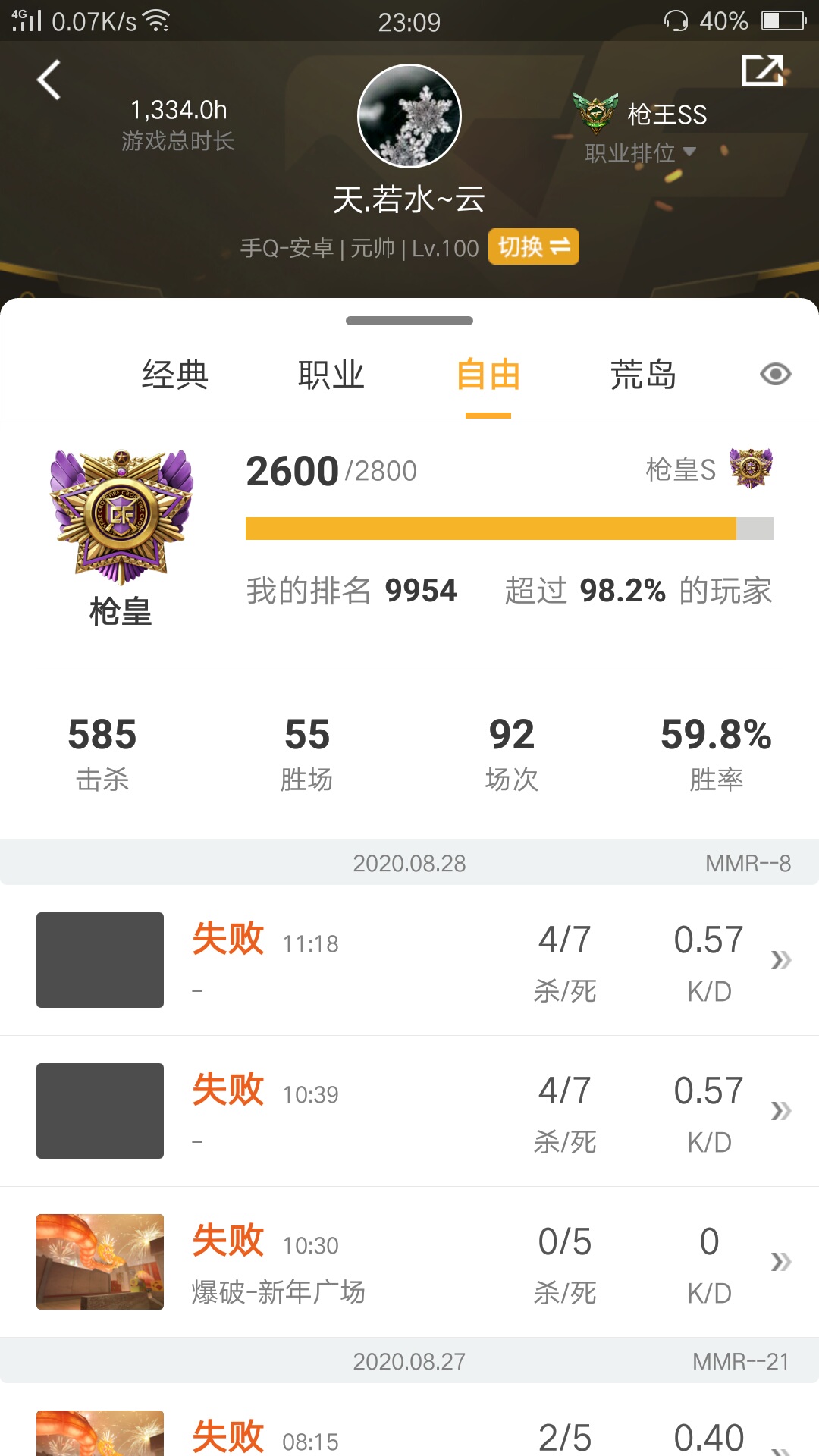Open the 11:18 失败 match details
The image size is (819, 1456).
[x=409, y=960]
